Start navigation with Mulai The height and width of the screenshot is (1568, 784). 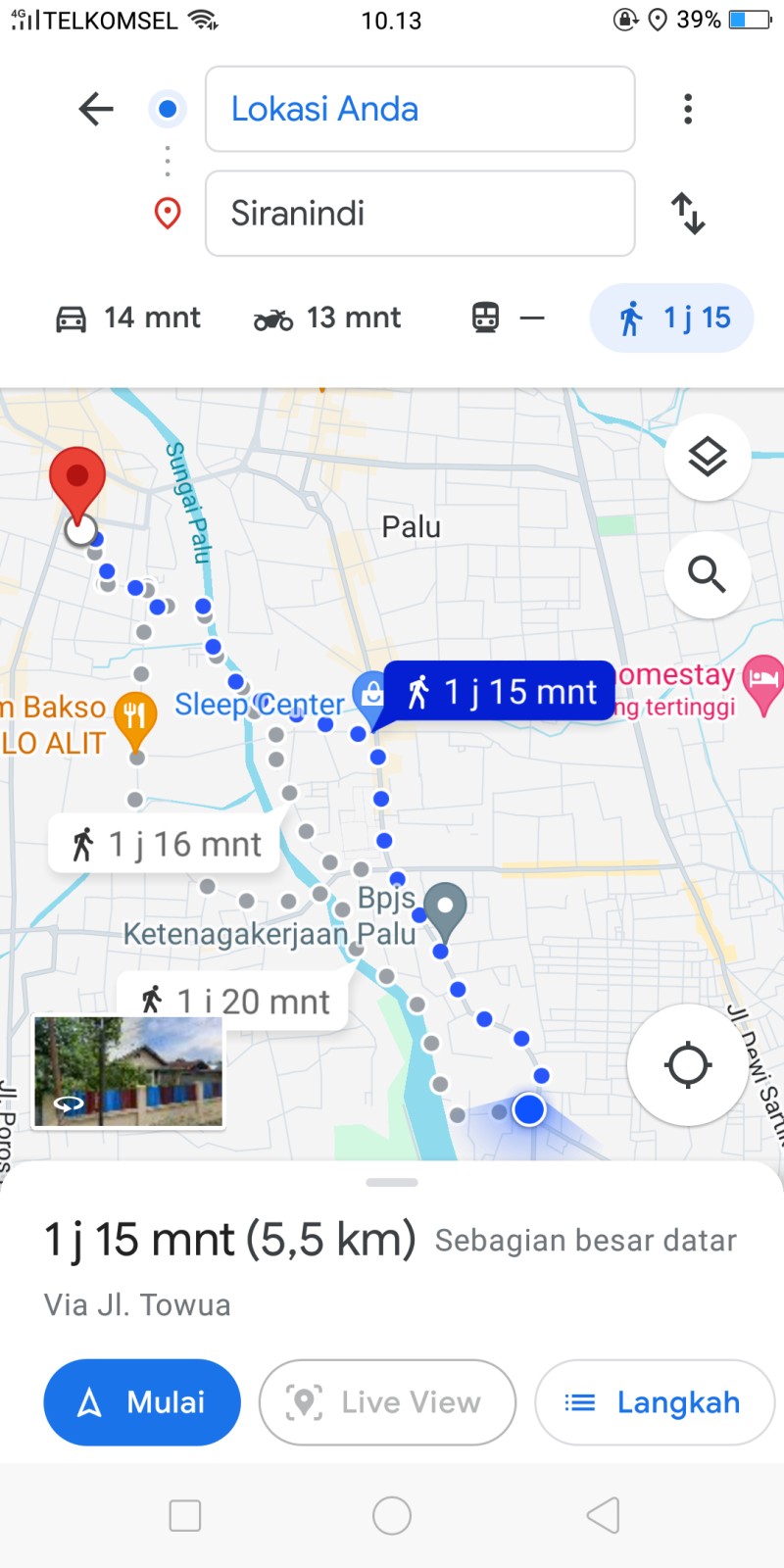coord(142,1402)
